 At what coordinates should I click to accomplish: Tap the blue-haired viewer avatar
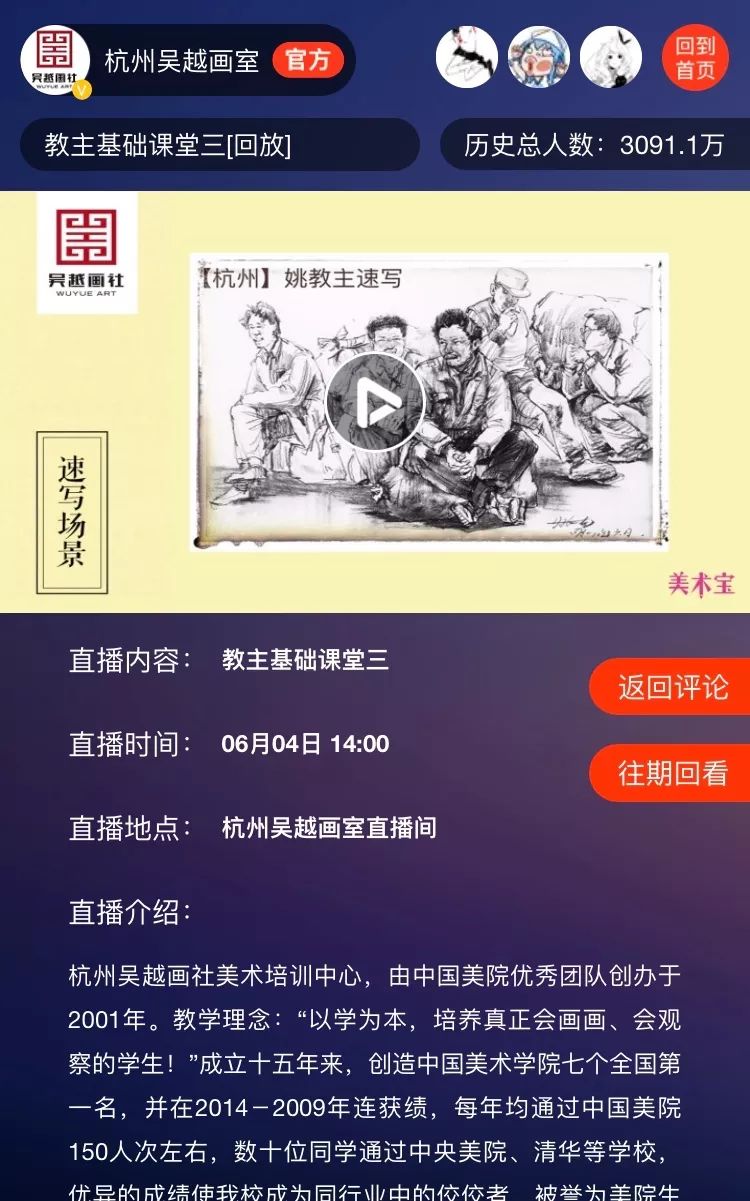539,57
